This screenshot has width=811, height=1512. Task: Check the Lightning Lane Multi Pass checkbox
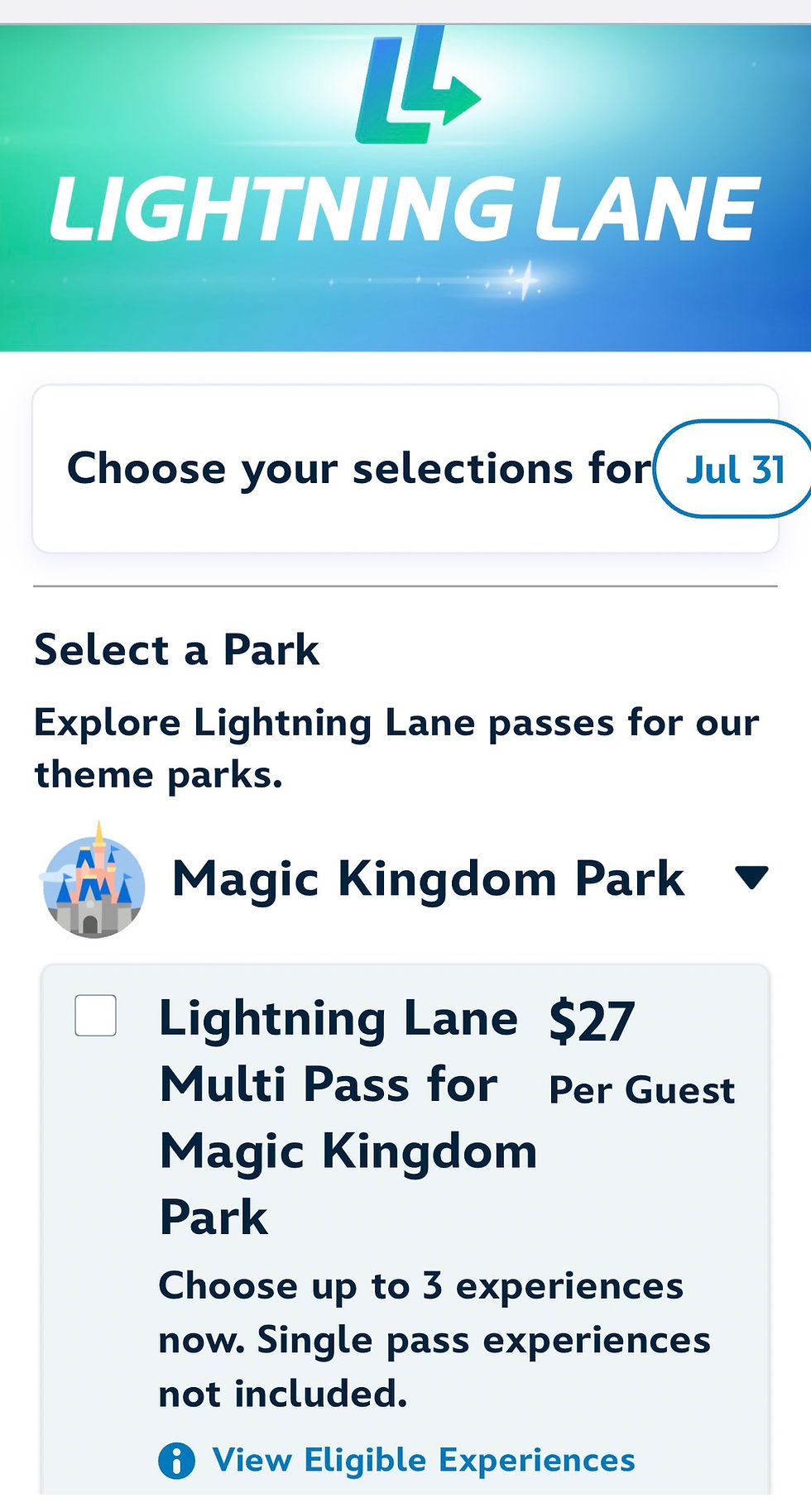(x=94, y=1016)
